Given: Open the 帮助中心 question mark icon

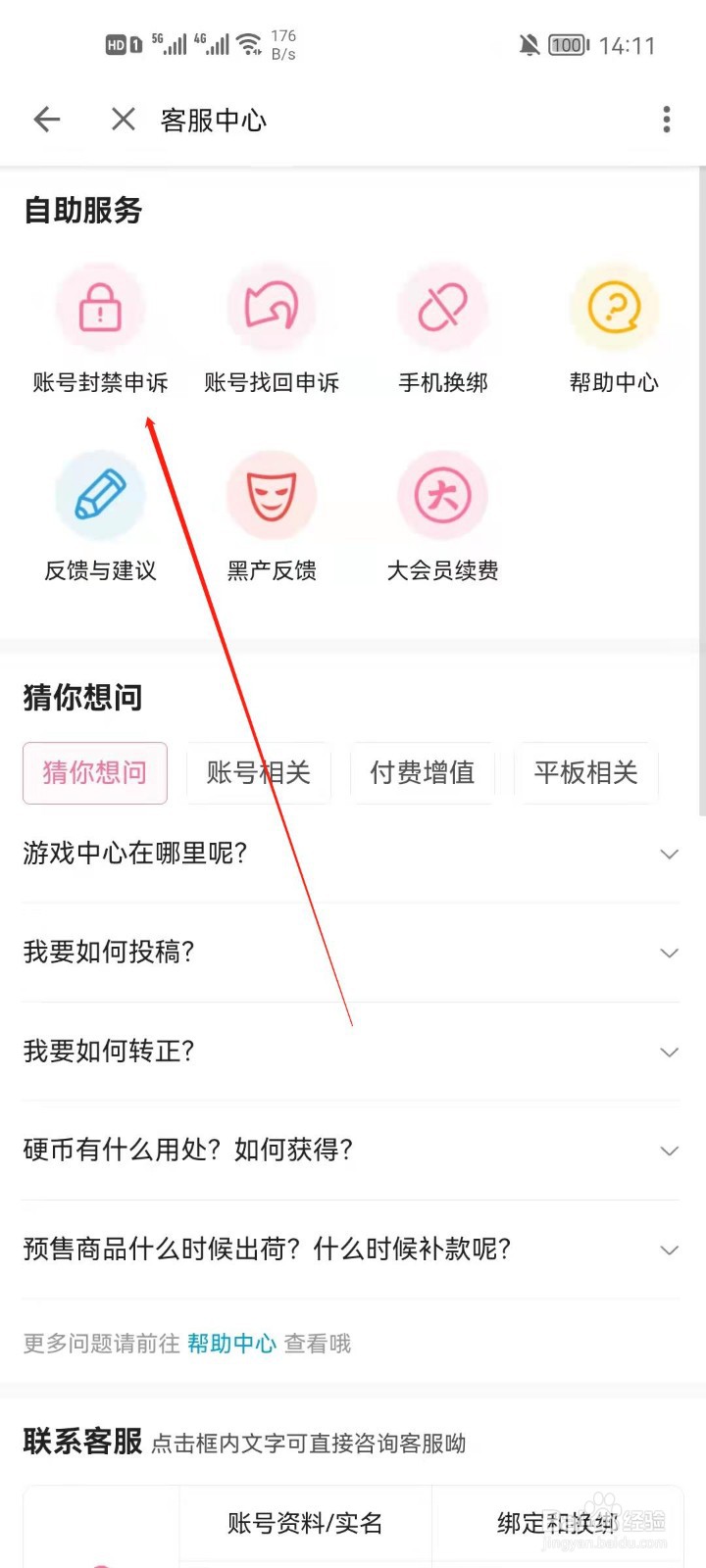Looking at the screenshot, I should point(614,308).
